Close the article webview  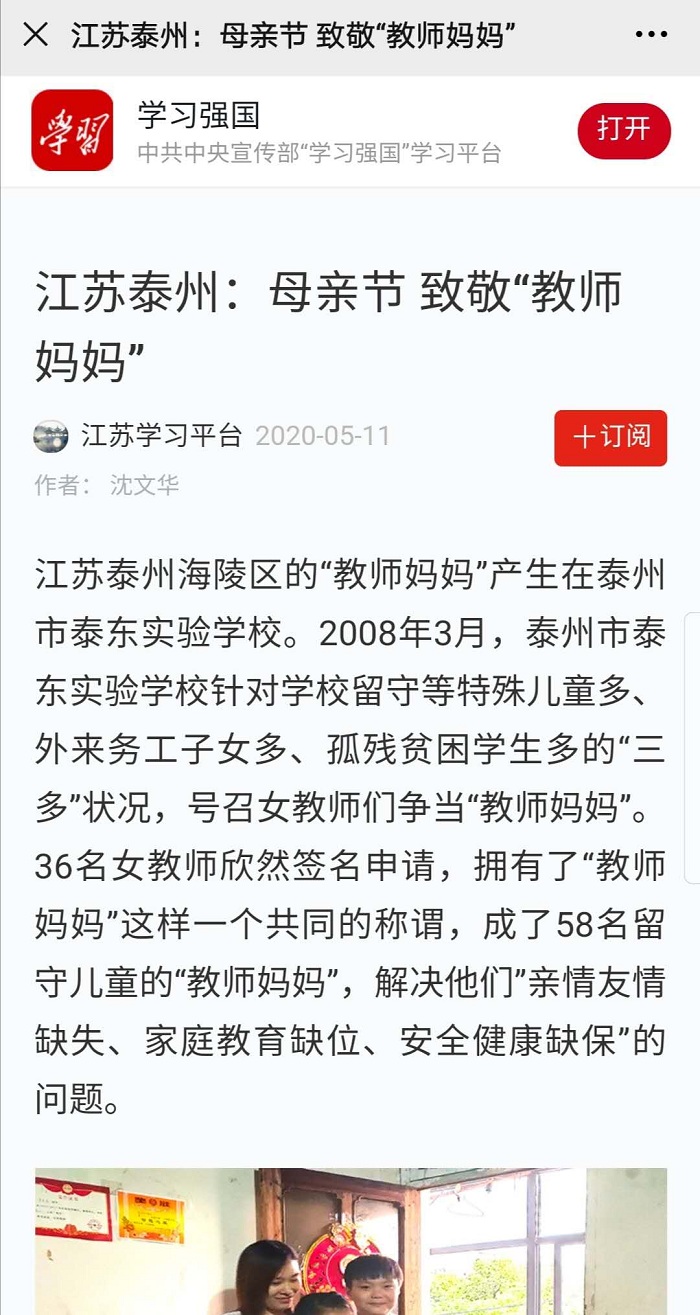(x=35, y=35)
